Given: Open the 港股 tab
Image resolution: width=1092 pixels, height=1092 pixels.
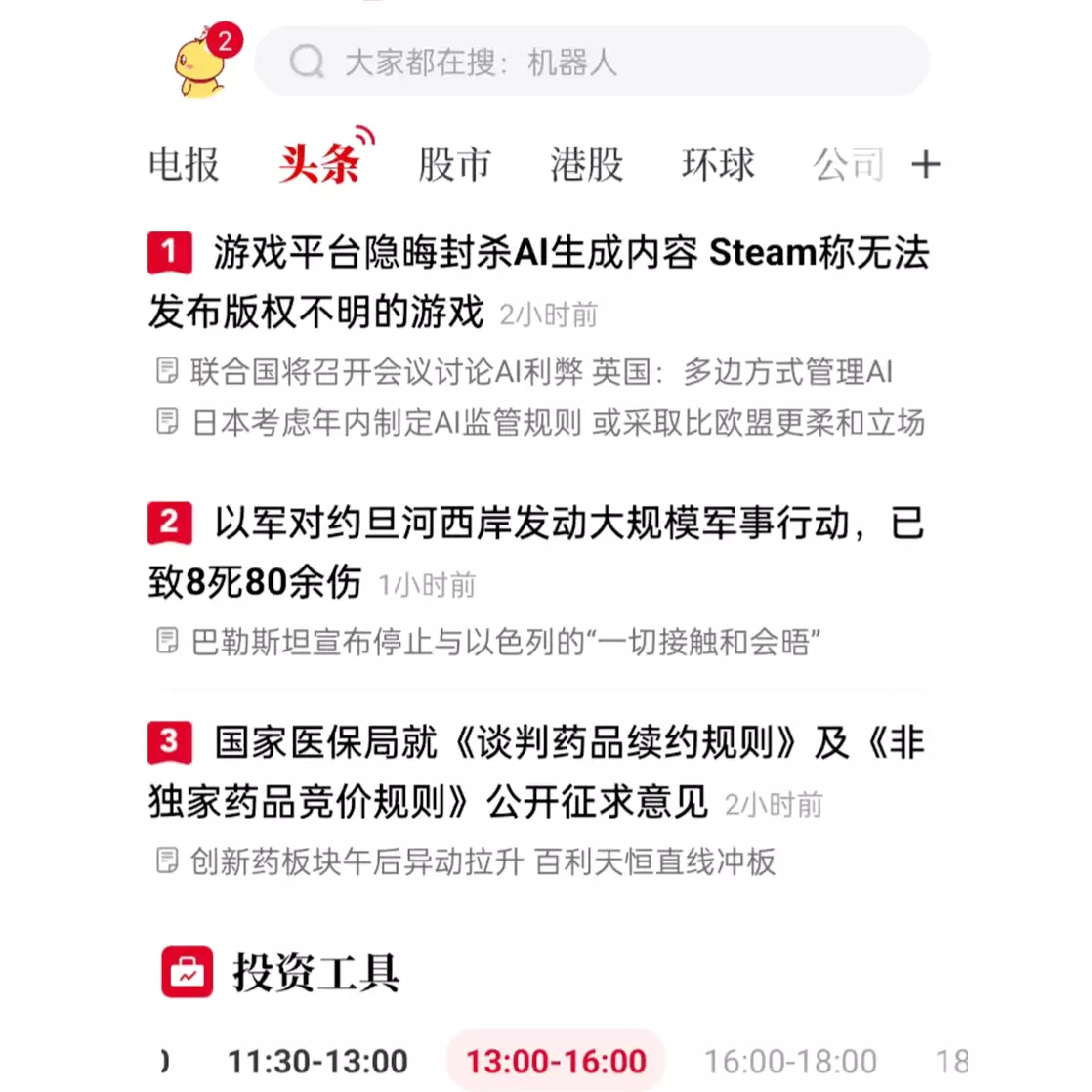Looking at the screenshot, I should (x=586, y=164).
